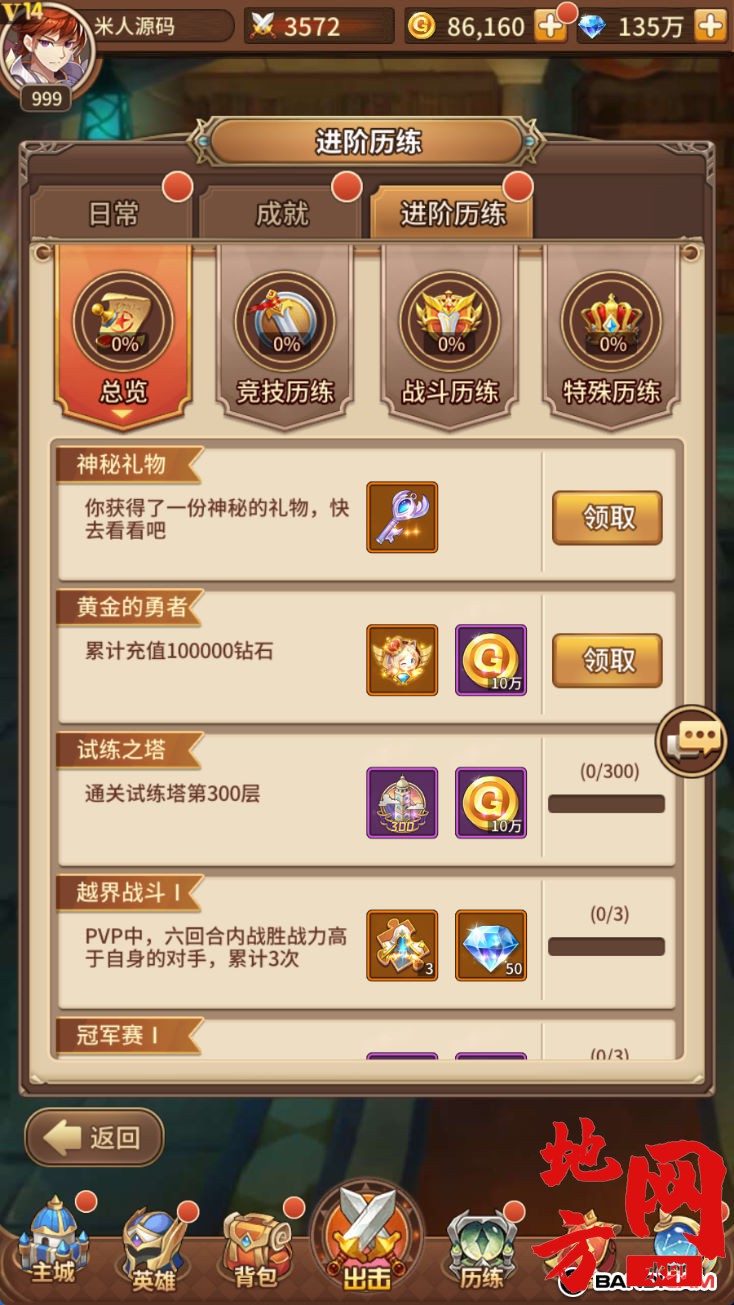Screen dimensions: 734x1305
Task: Open the 战斗历练 category
Action: coord(450,335)
